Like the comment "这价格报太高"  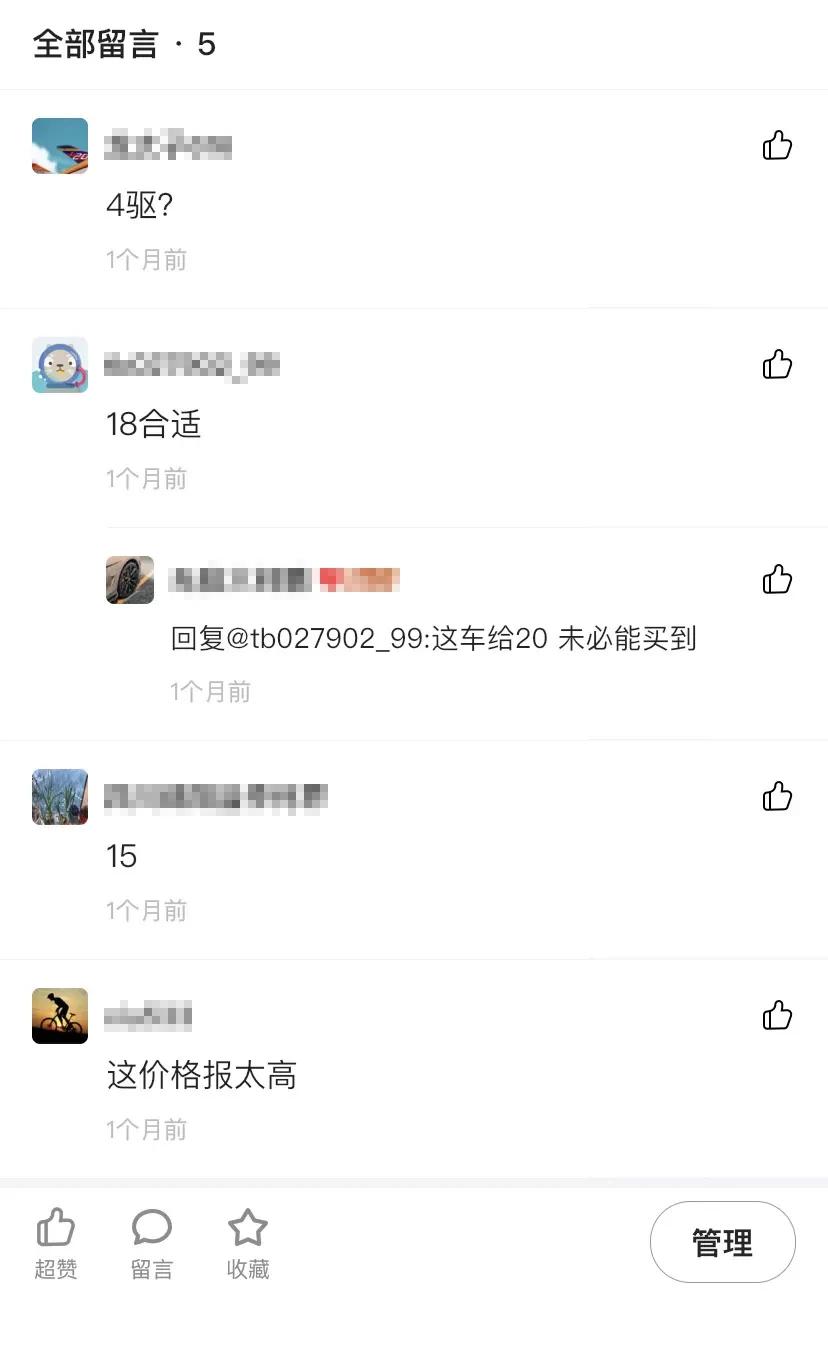click(778, 1016)
